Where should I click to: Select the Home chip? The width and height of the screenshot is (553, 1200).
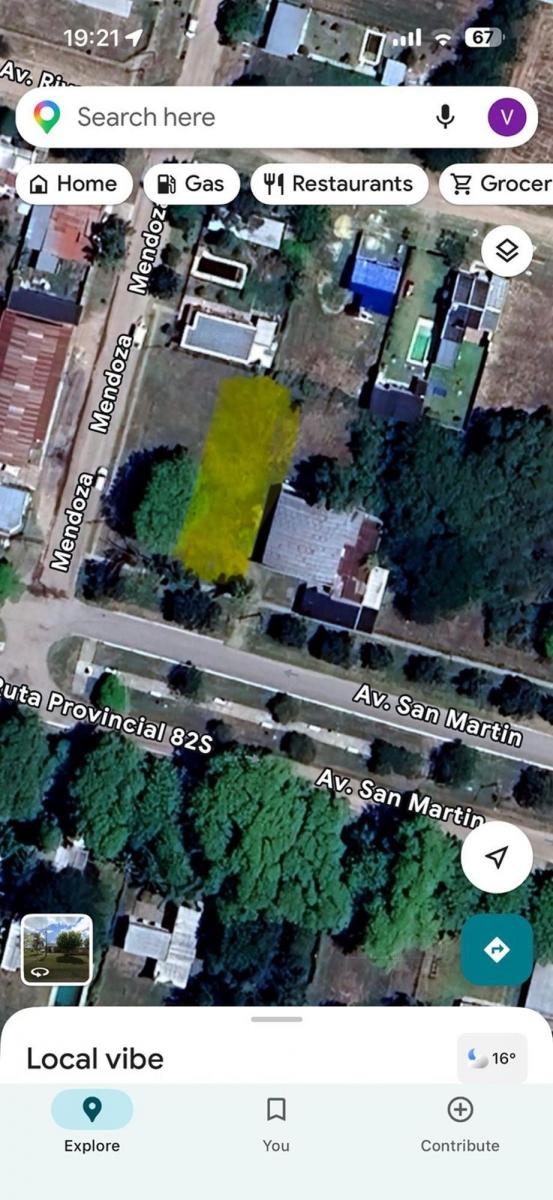pos(74,184)
